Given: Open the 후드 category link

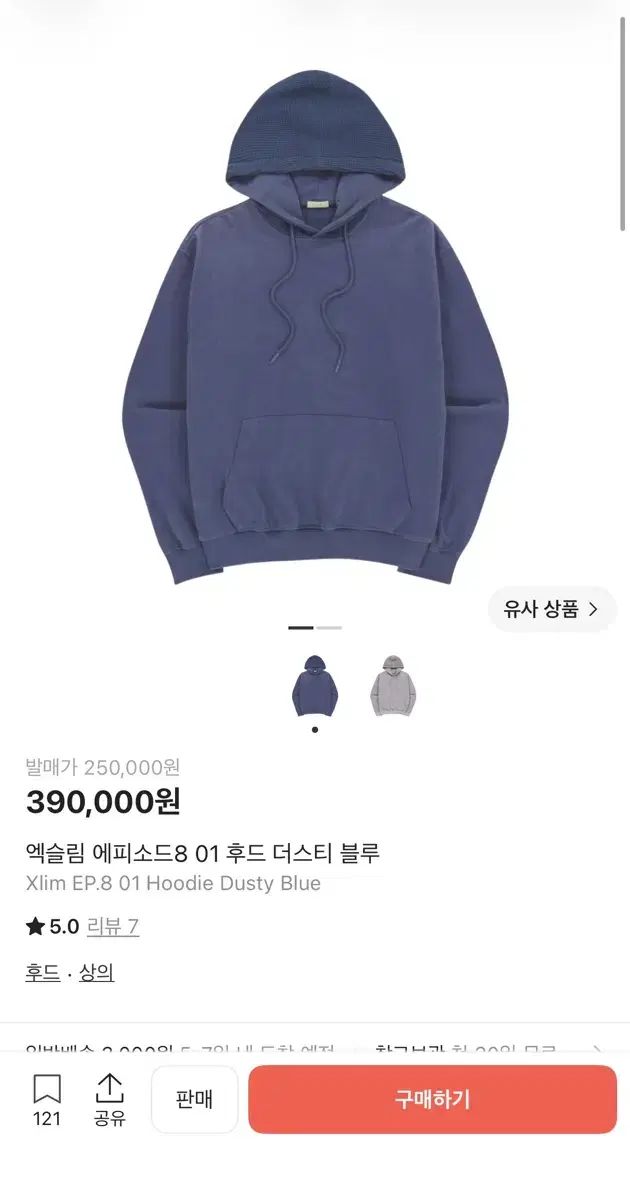Looking at the screenshot, I should pyautogui.click(x=43, y=973).
